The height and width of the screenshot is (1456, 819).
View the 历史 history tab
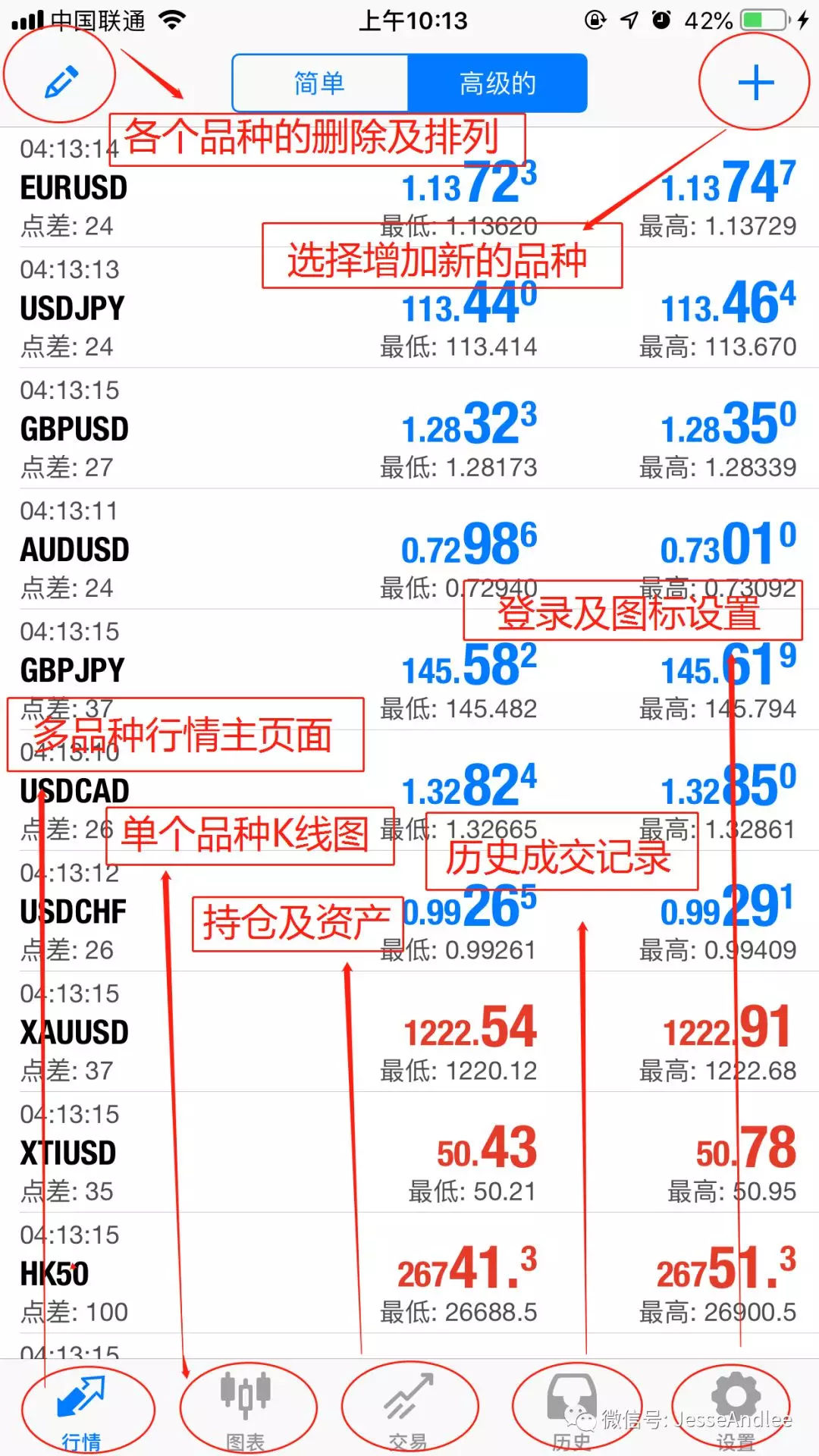tap(573, 1410)
